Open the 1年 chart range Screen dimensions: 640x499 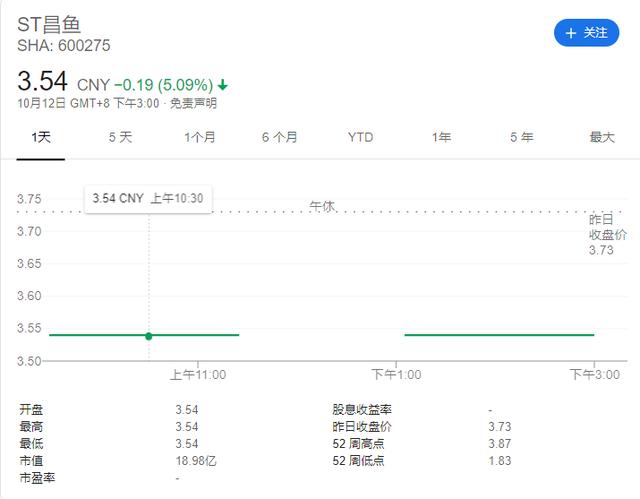441,137
